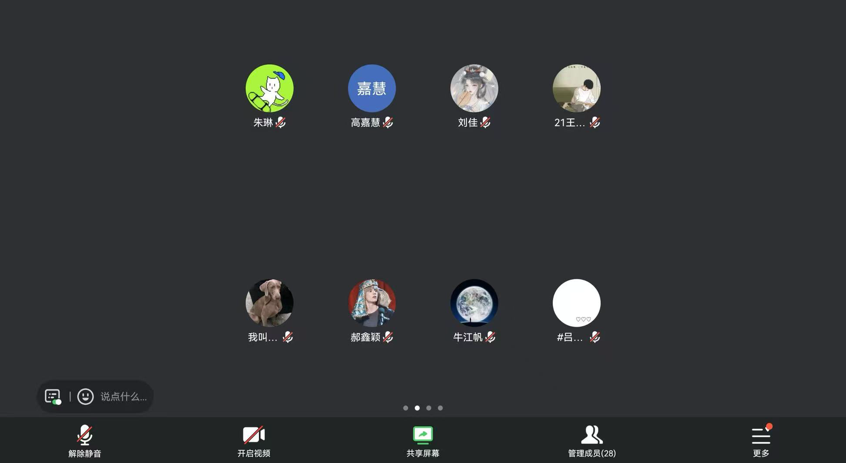Select participant 郝鑫颖
846x463 pixels.
[x=372, y=303]
